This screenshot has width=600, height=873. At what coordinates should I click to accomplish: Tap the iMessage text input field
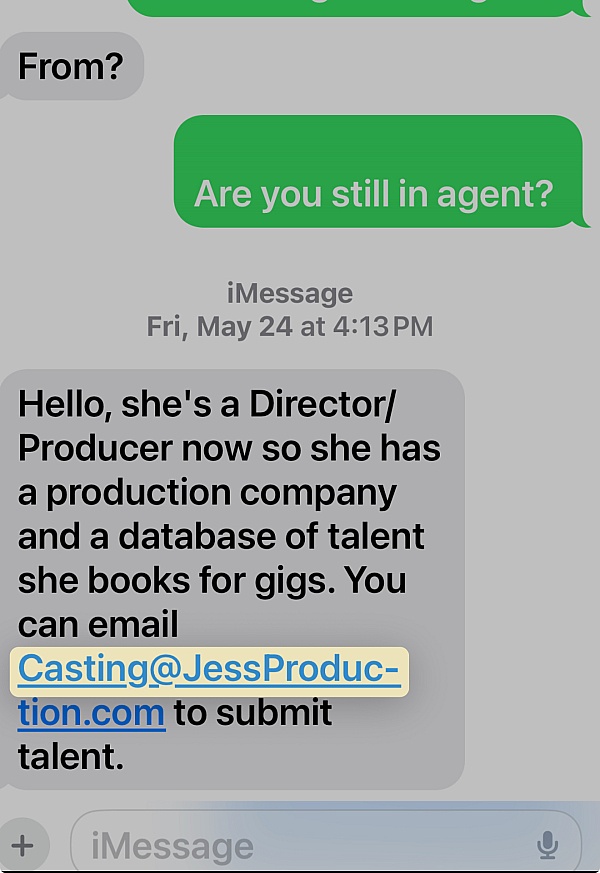point(300,846)
